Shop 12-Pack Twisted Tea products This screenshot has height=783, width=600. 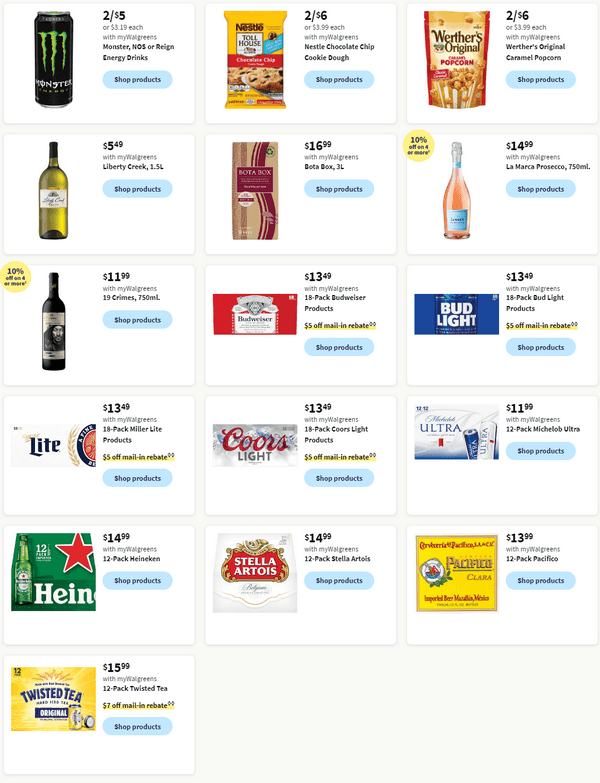(x=137, y=727)
